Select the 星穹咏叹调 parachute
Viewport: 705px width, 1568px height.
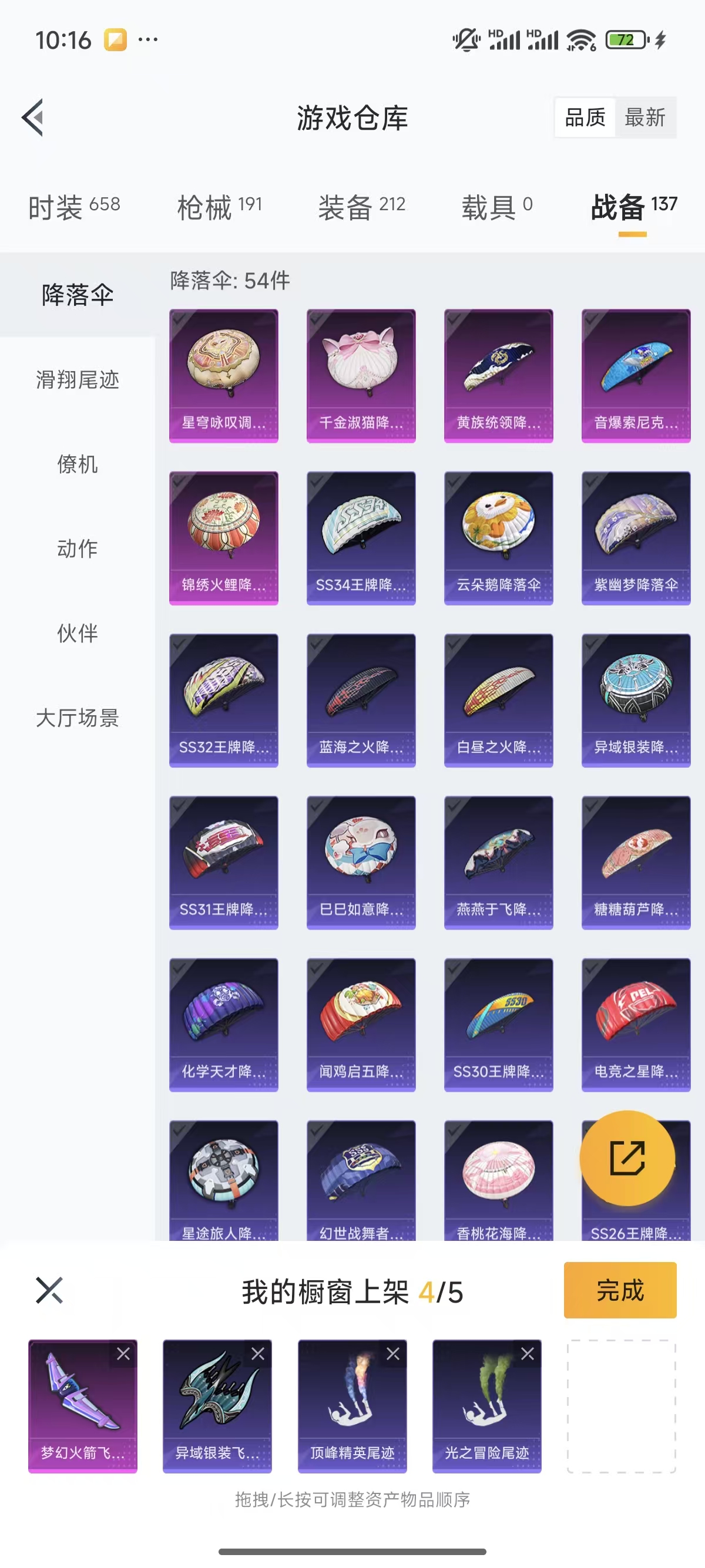[223, 375]
